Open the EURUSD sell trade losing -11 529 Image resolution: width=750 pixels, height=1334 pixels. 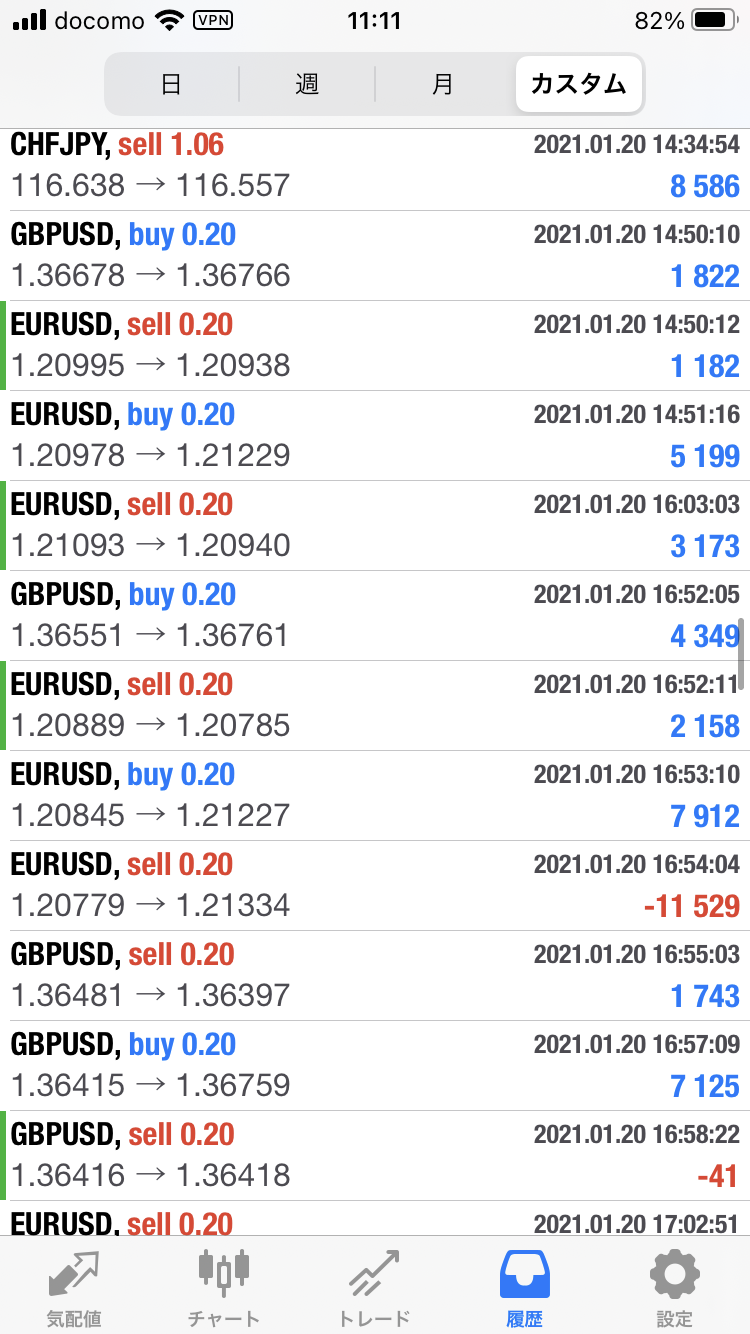375,886
